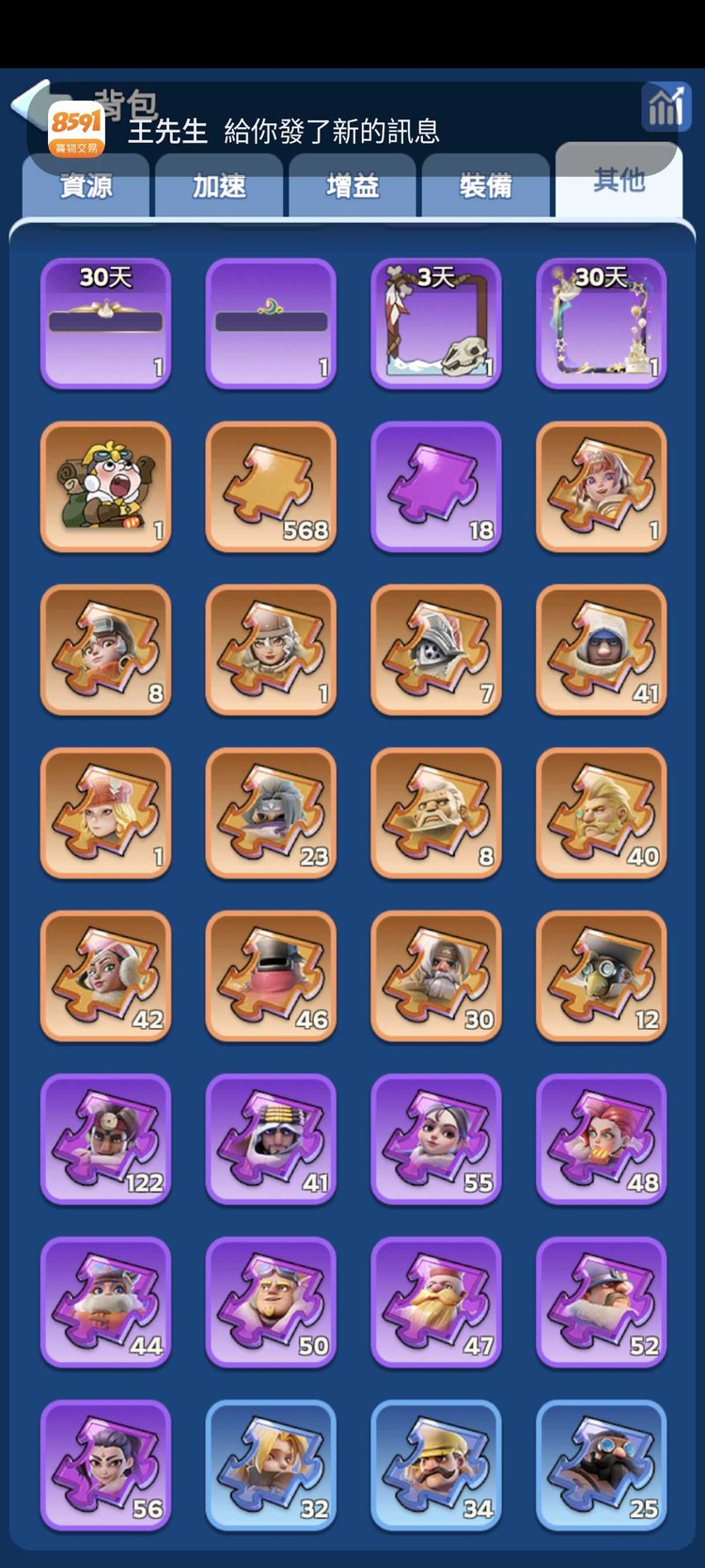705x1568 pixels.
Task: Open the purple hero shard with count 52
Action: tap(602, 1302)
